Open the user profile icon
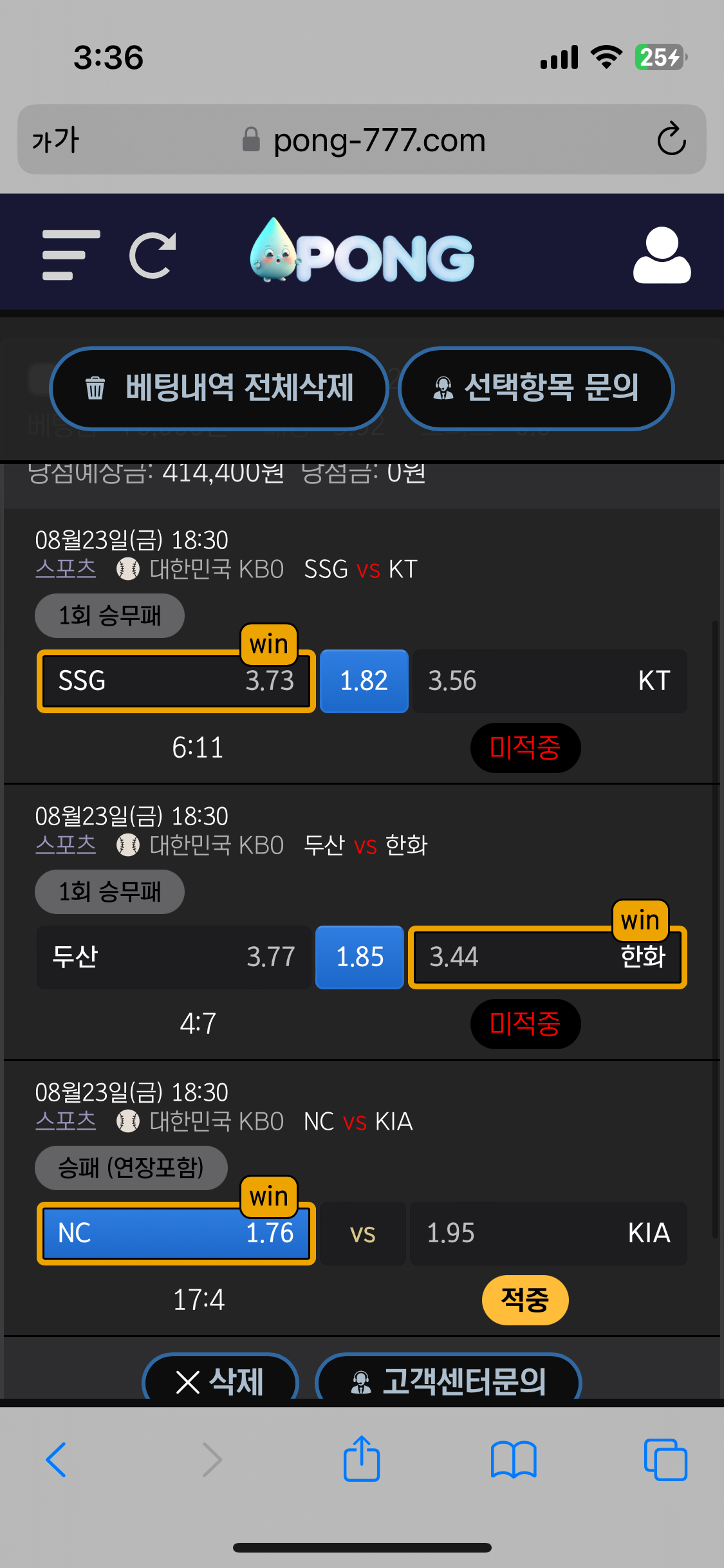This screenshot has height=1568, width=724. (x=662, y=255)
